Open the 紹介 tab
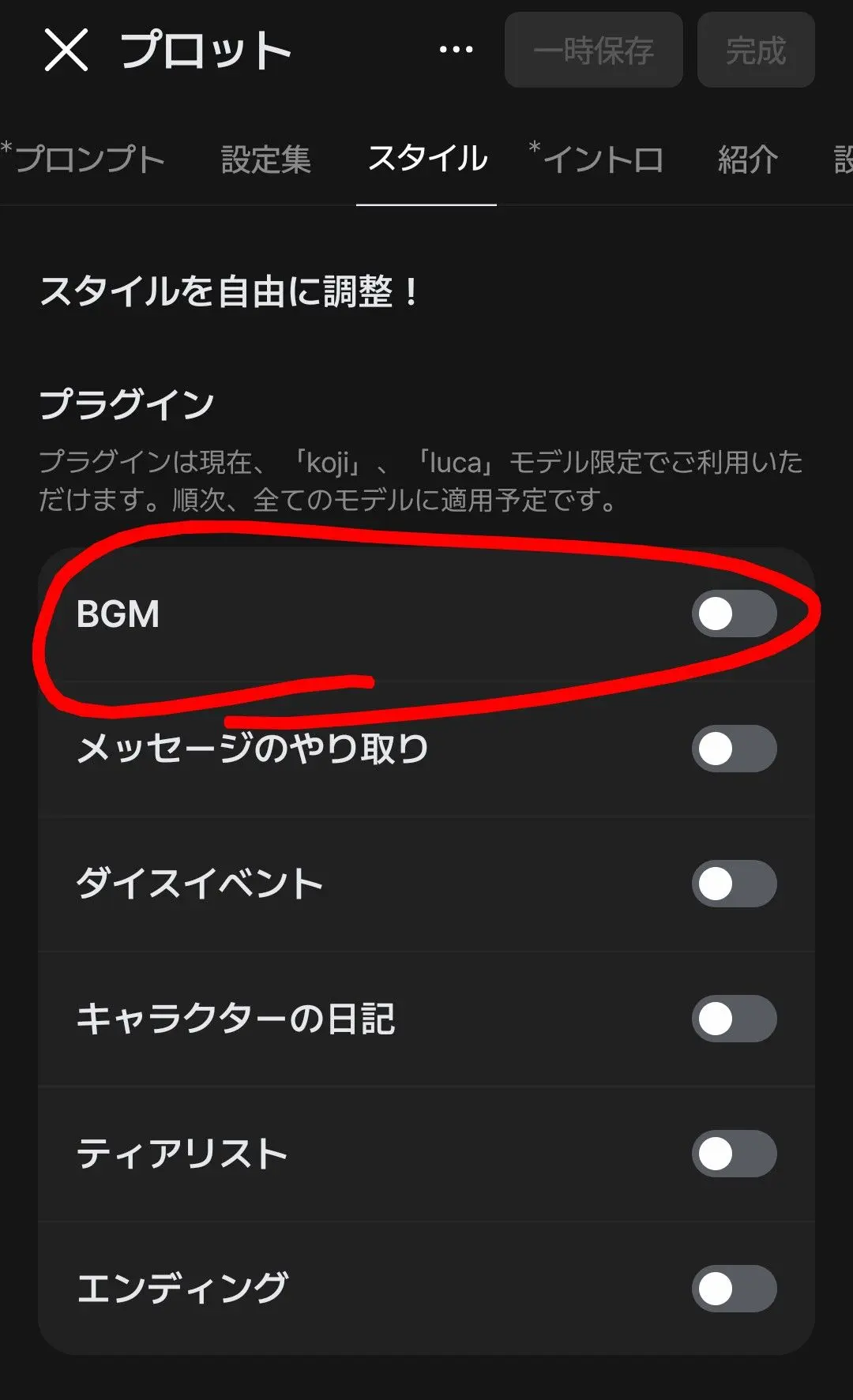Image resolution: width=853 pixels, height=1400 pixels. tap(747, 159)
